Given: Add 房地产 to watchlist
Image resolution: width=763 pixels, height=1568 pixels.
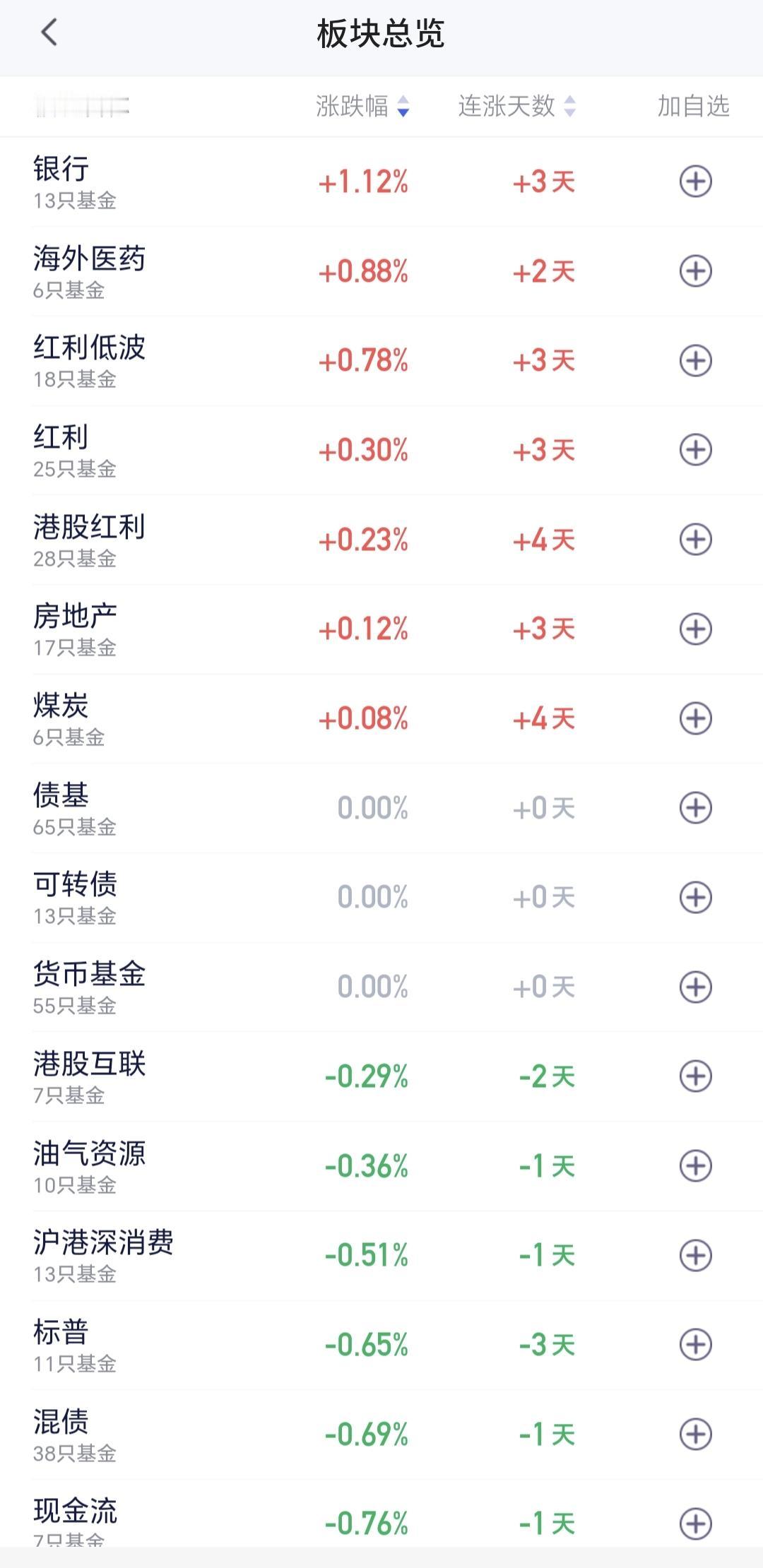Looking at the screenshot, I should coord(695,629).
